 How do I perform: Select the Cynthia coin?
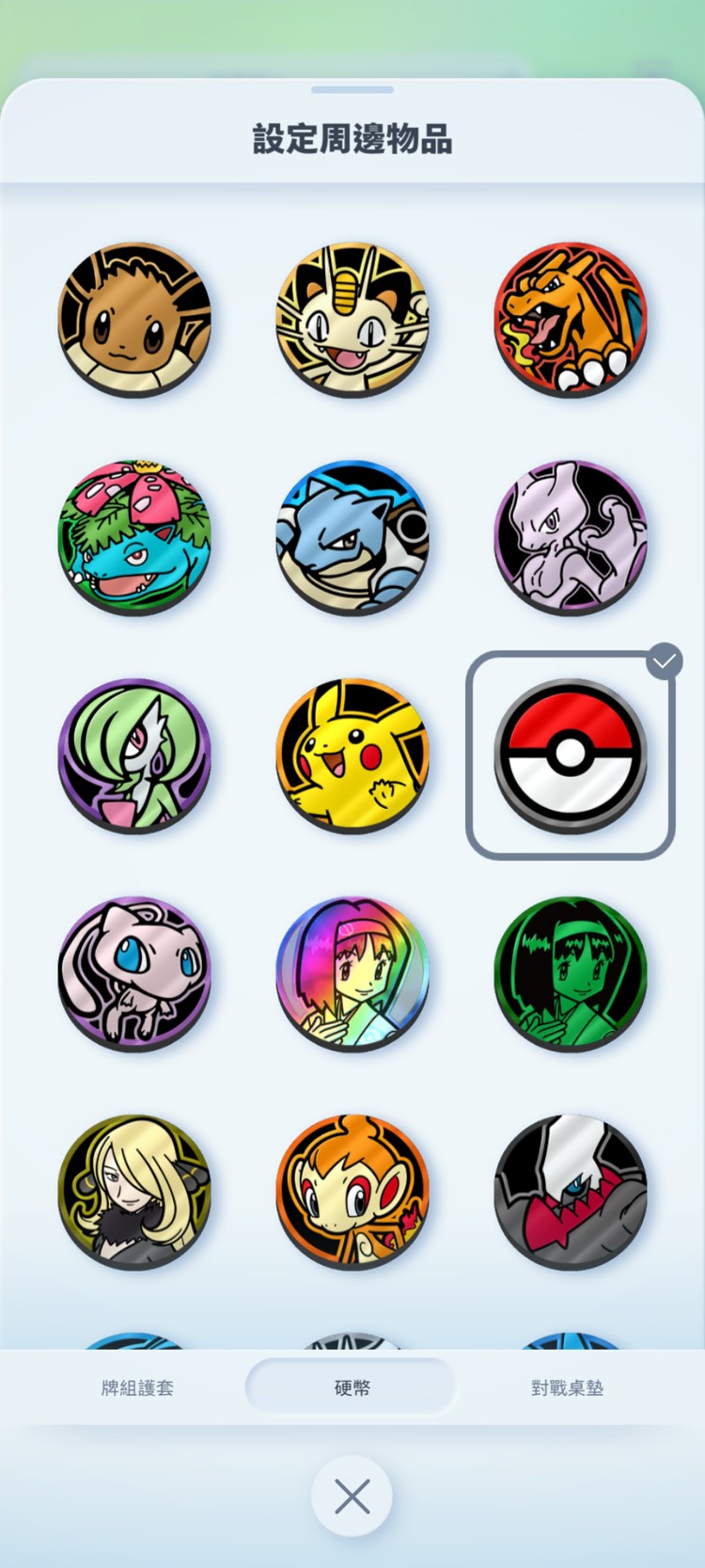pos(134,1191)
